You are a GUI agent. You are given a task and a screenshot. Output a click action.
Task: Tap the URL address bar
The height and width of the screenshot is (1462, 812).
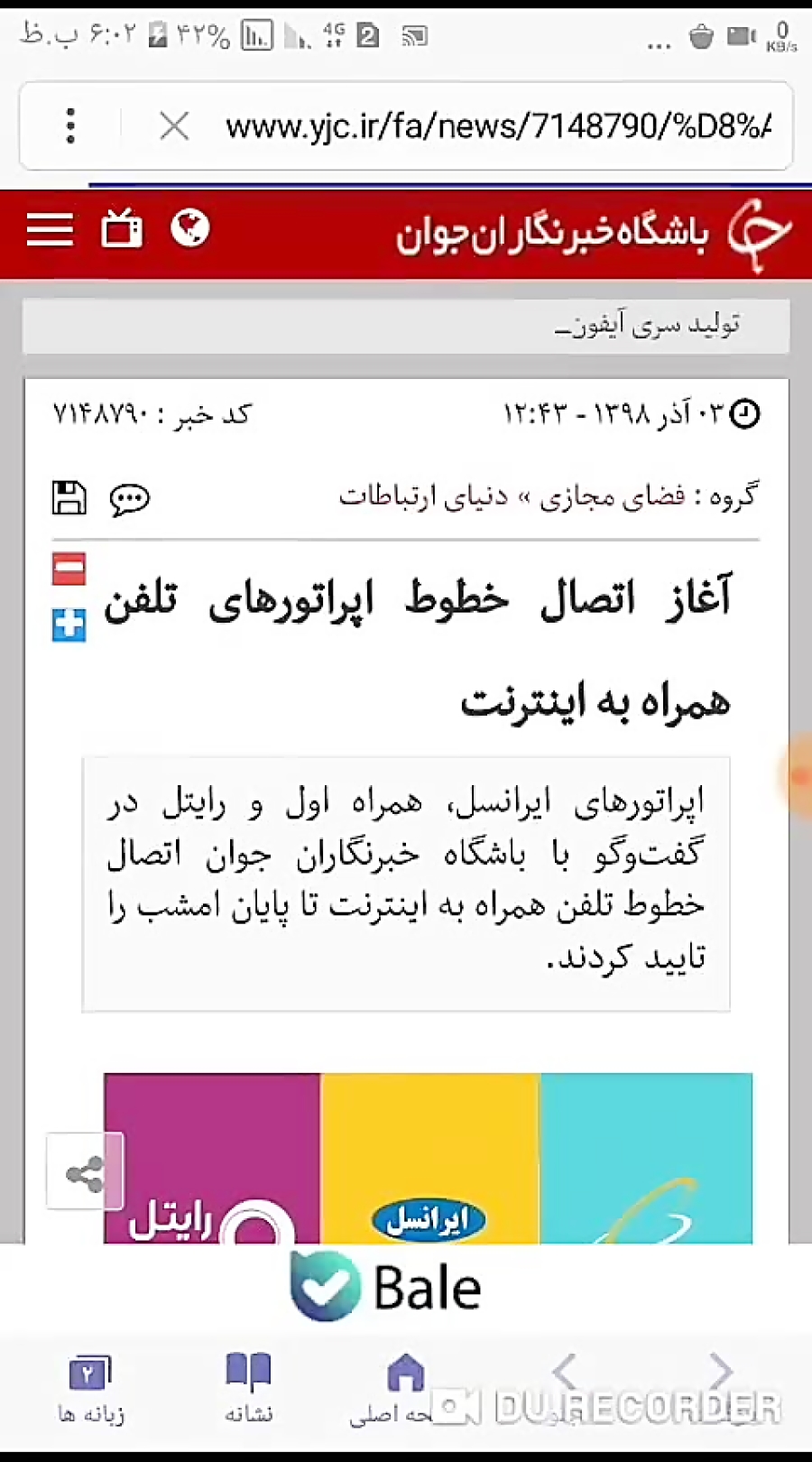(x=496, y=126)
